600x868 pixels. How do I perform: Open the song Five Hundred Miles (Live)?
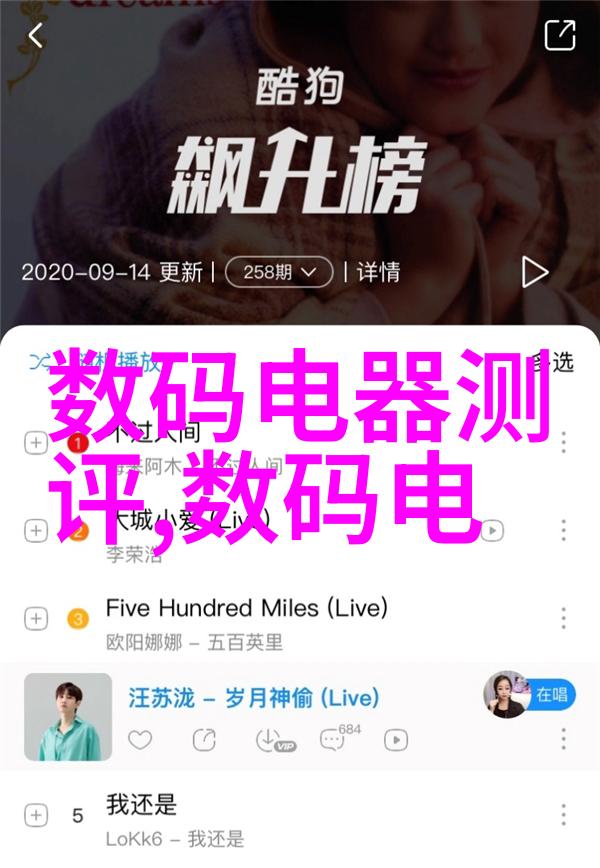pos(245,607)
